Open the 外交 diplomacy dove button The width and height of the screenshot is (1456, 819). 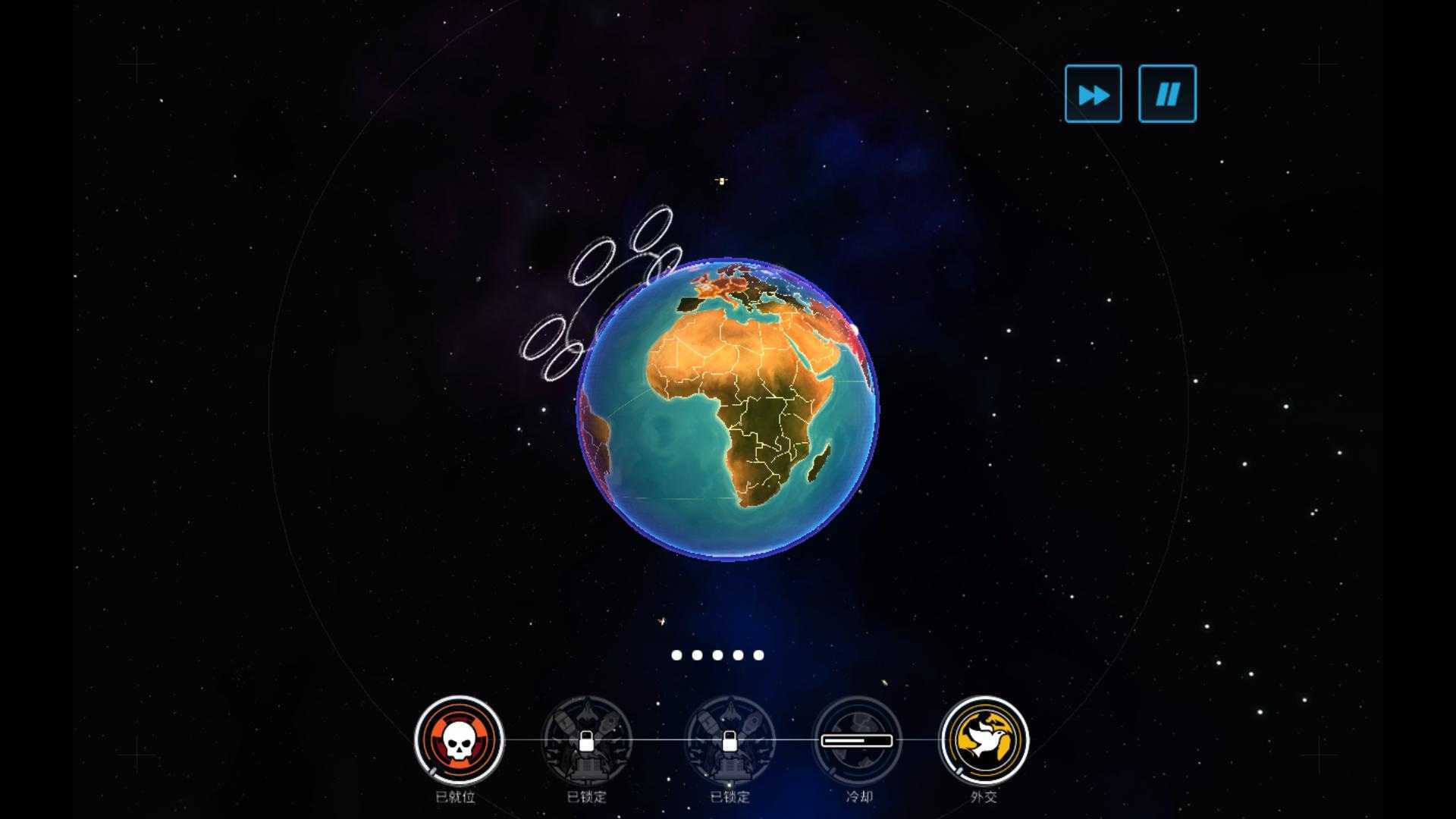984,741
